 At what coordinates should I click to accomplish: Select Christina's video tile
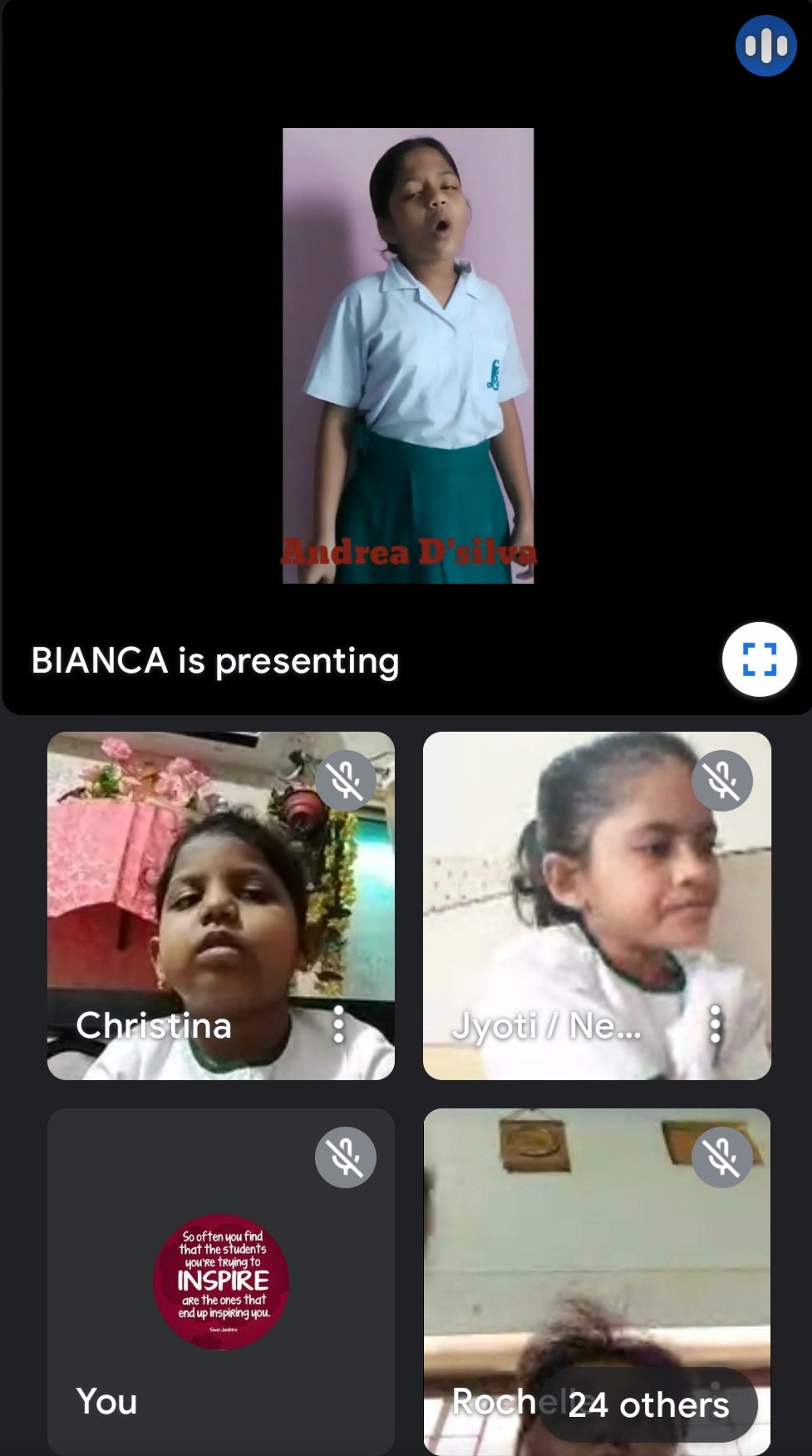pos(220,906)
